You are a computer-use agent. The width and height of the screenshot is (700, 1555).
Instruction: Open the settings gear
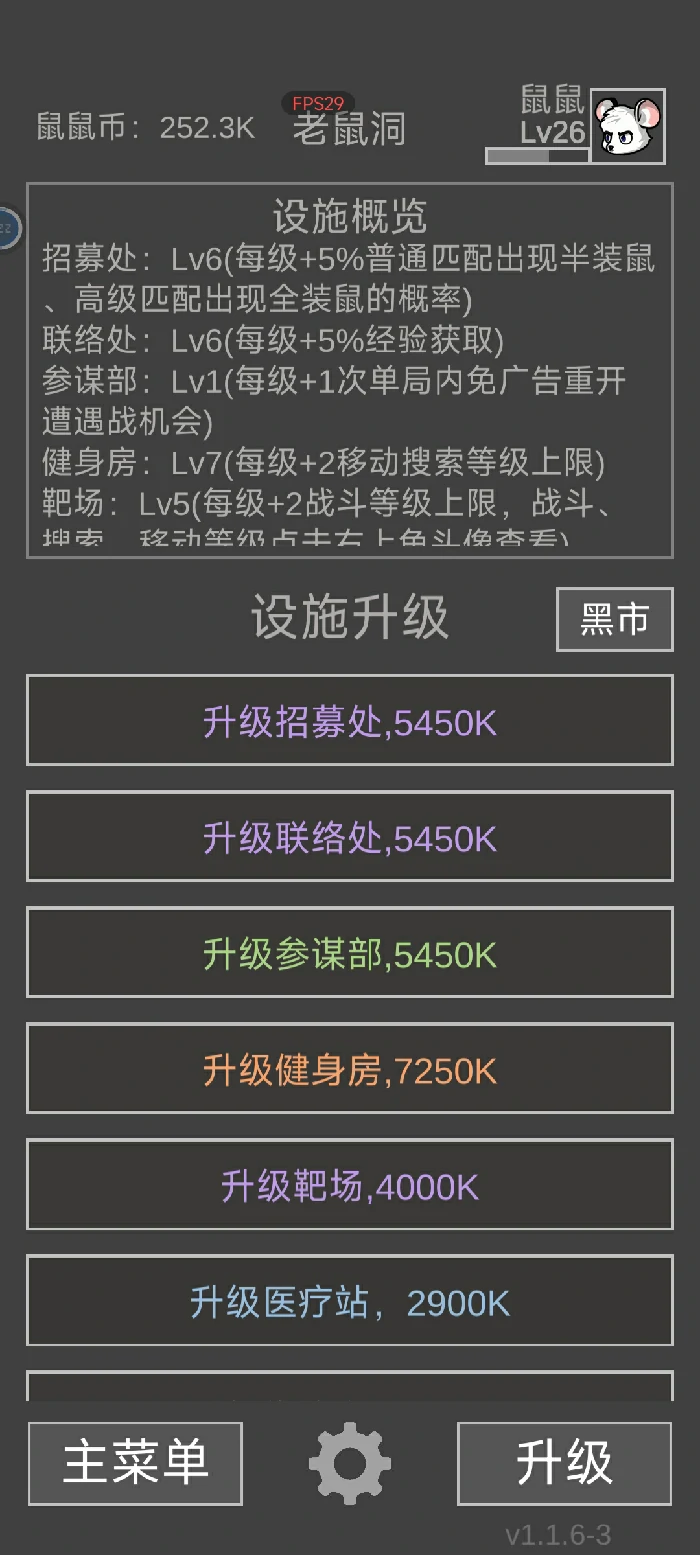[350, 1463]
